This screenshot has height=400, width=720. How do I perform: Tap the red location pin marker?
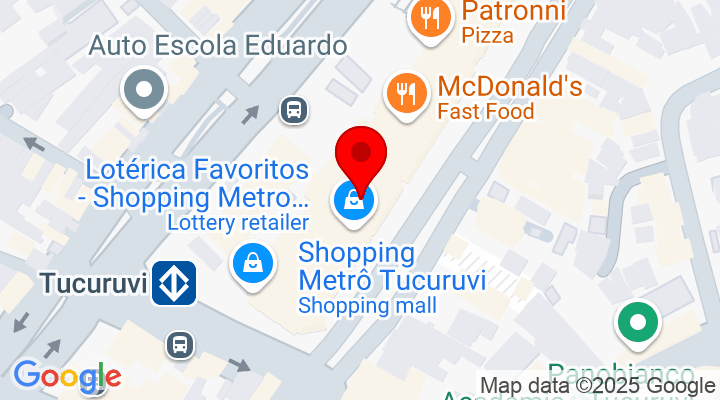pos(360,156)
